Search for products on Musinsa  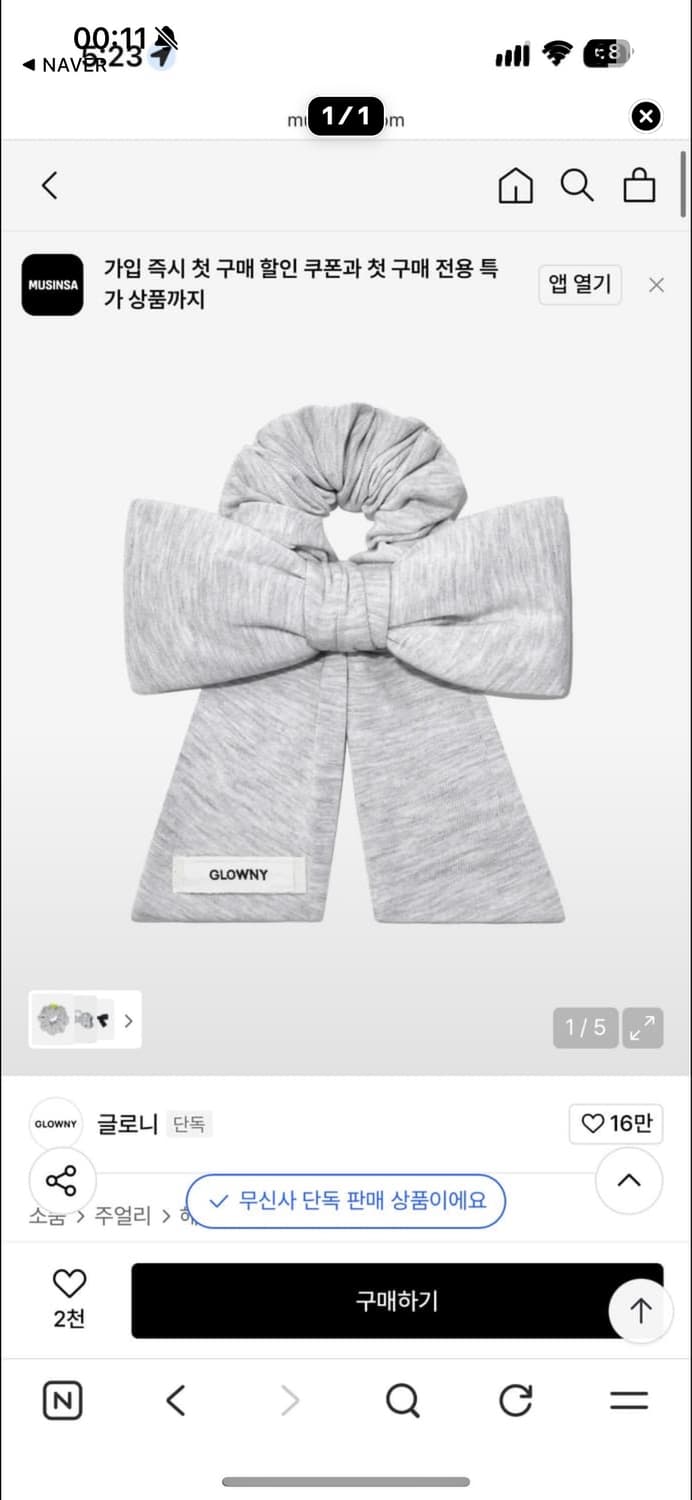577,186
